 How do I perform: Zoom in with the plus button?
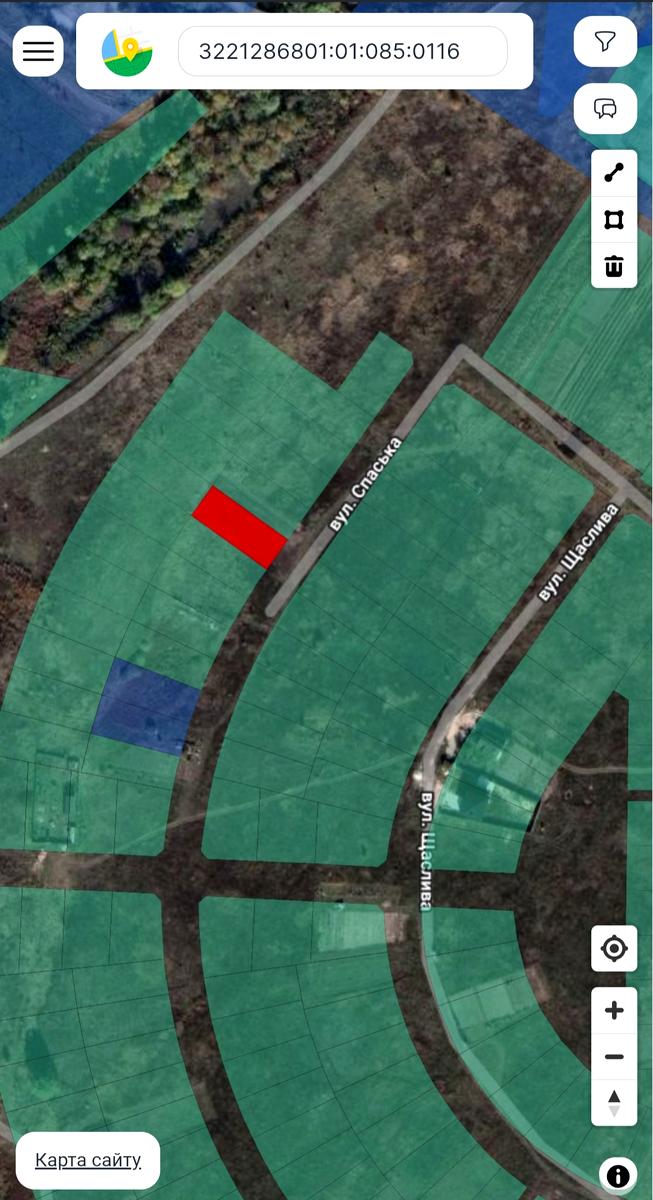tap(614, 1011)
